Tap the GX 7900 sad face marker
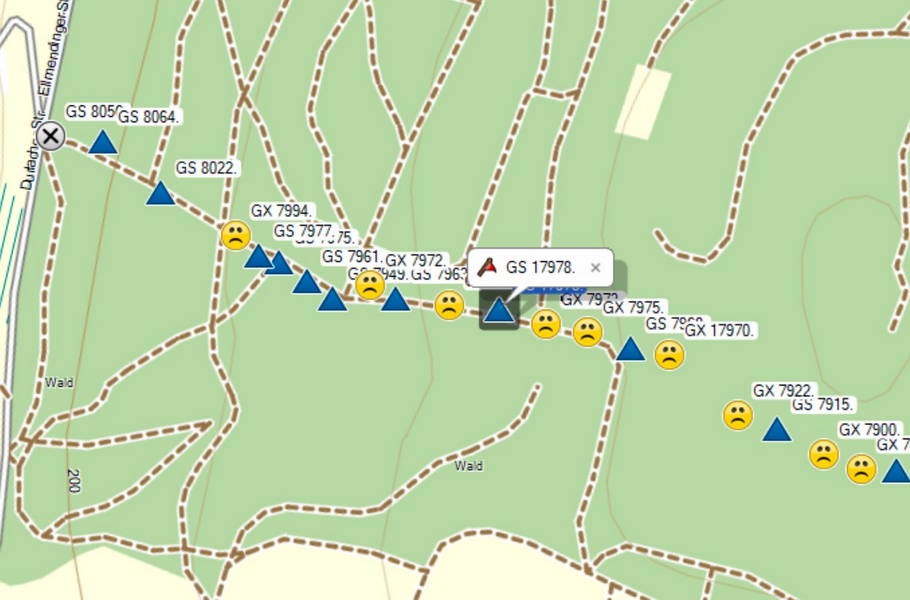 tap(823, 454)
